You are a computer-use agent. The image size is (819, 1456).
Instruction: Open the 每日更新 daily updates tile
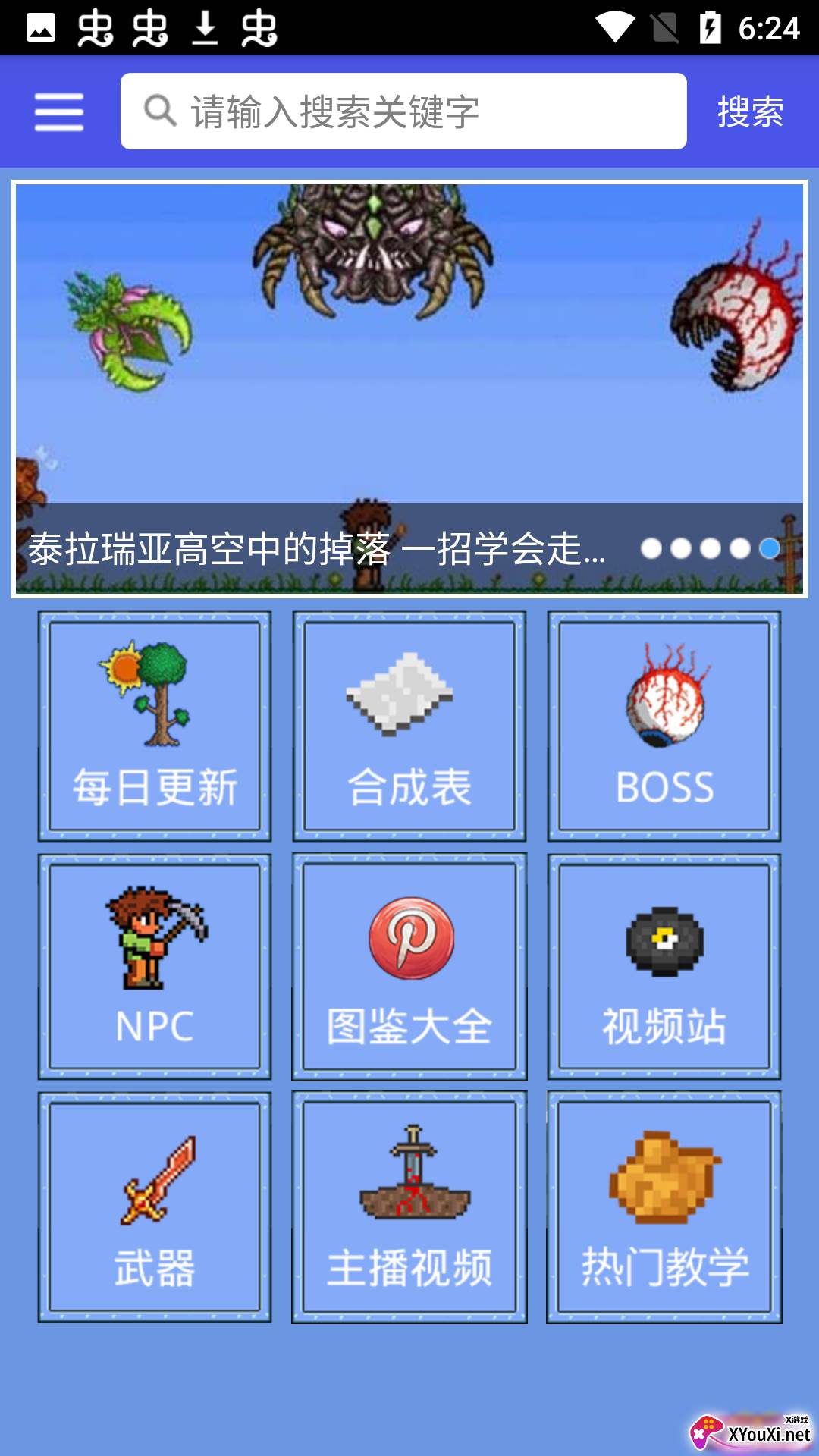[x=155, y=726]
